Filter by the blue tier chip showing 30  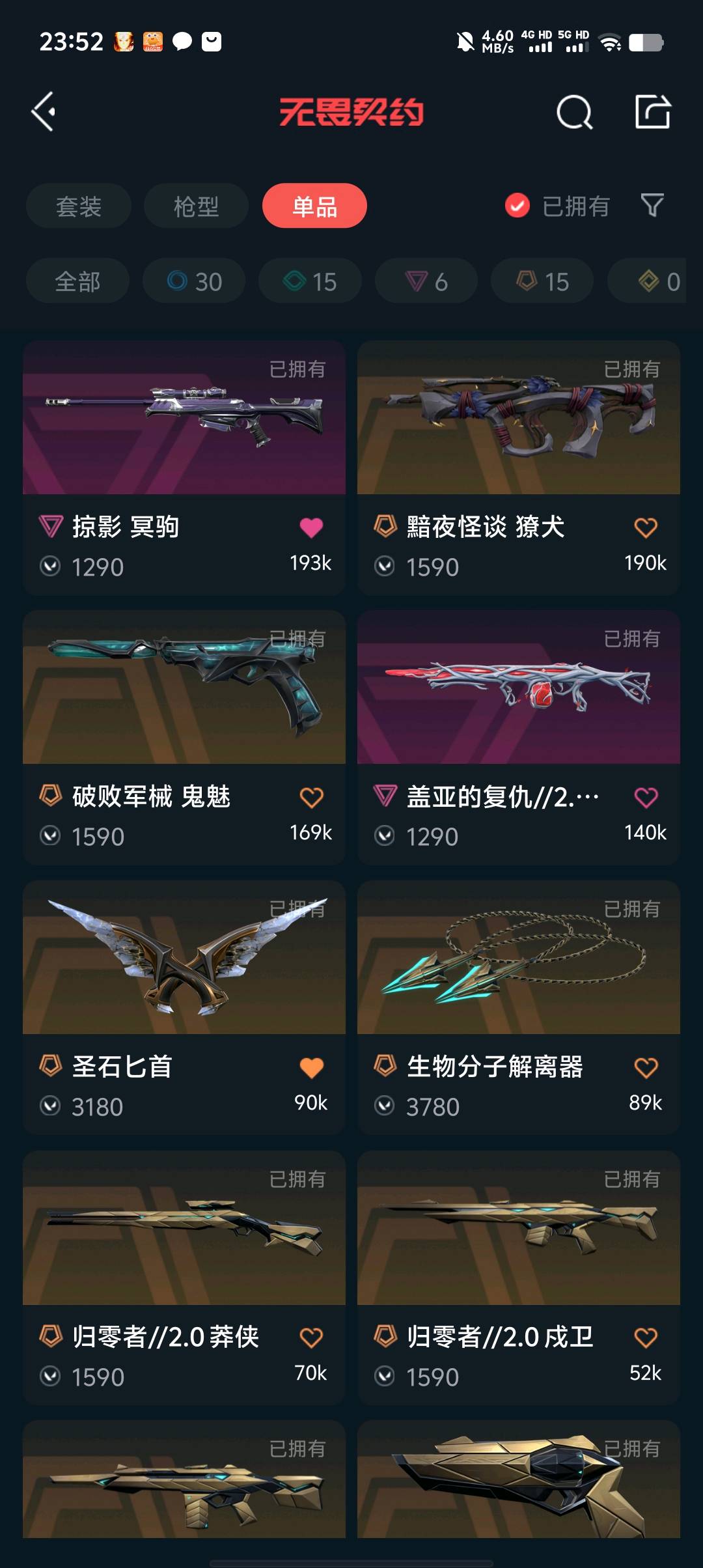click(x=194, y=281)
